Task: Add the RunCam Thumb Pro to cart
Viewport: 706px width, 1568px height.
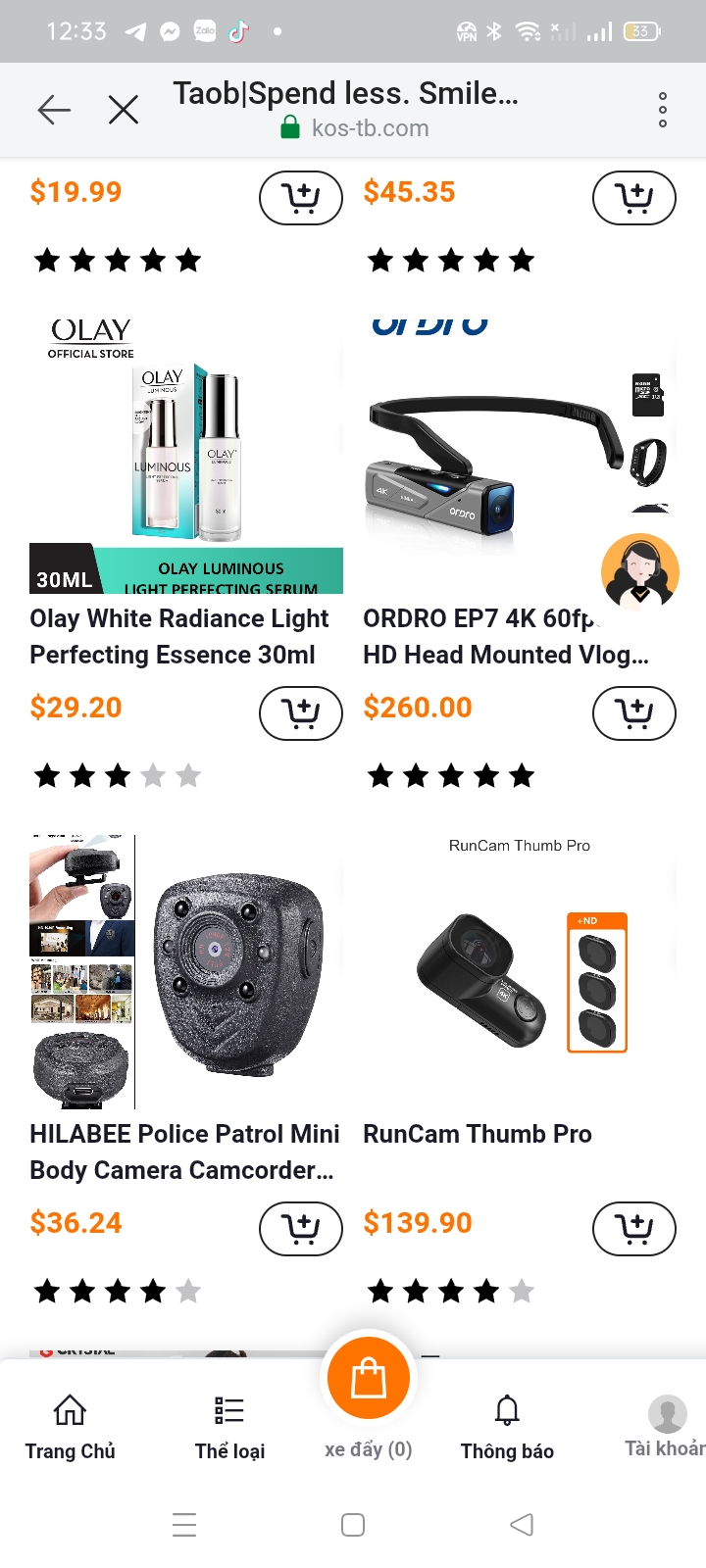Action: coord(634,1229)
